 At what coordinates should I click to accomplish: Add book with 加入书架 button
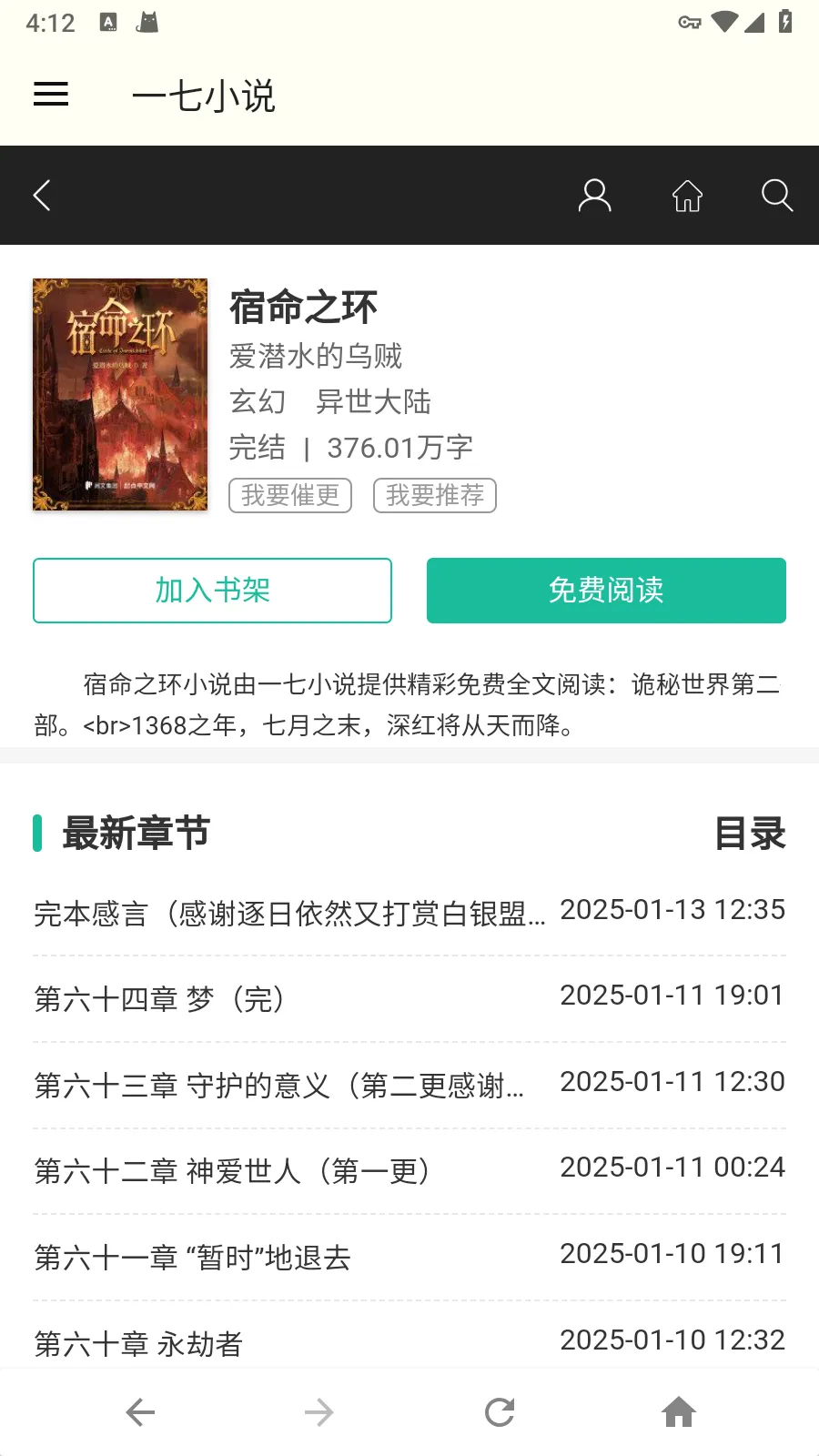tap(212, 591)
